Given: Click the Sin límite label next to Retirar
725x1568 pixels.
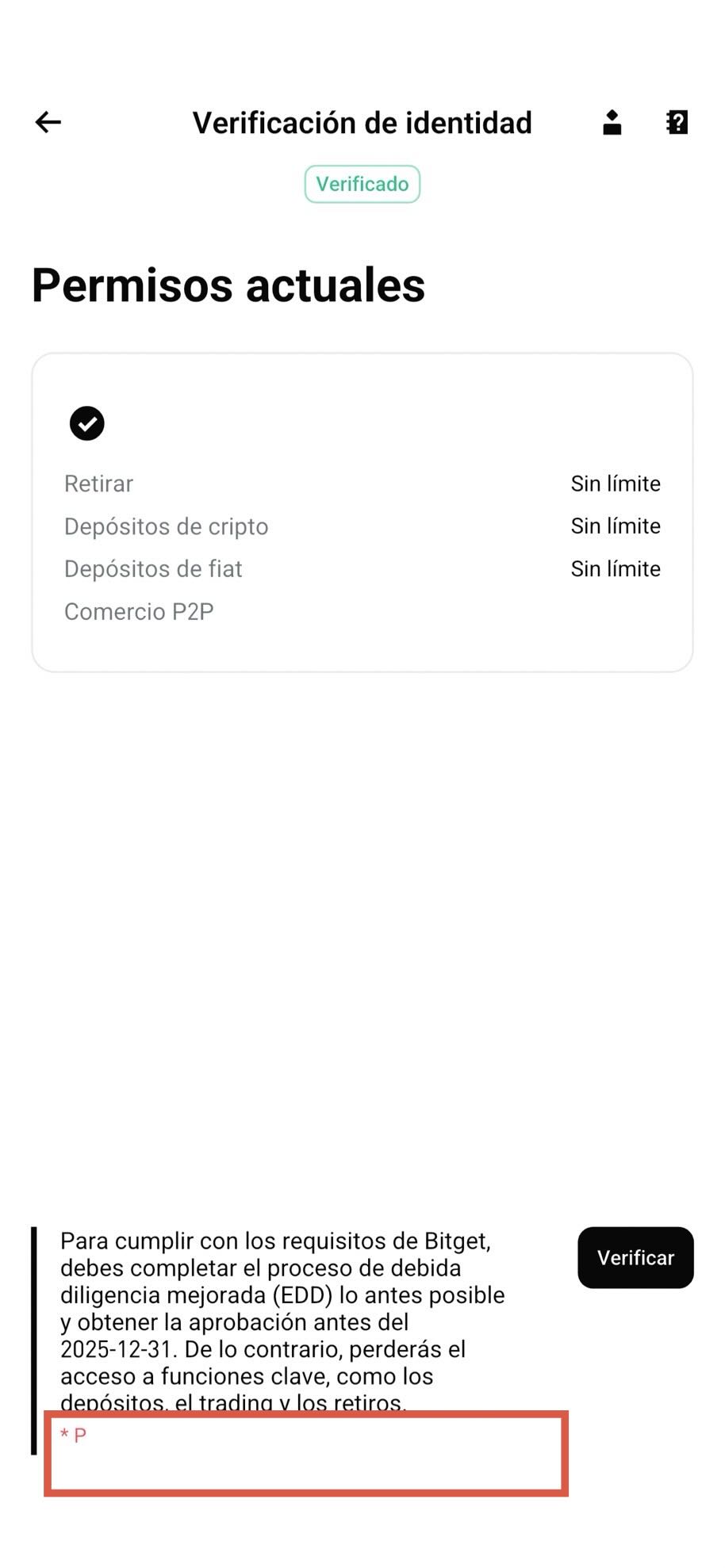Looking at the screenshot, I should pos(616,483).
